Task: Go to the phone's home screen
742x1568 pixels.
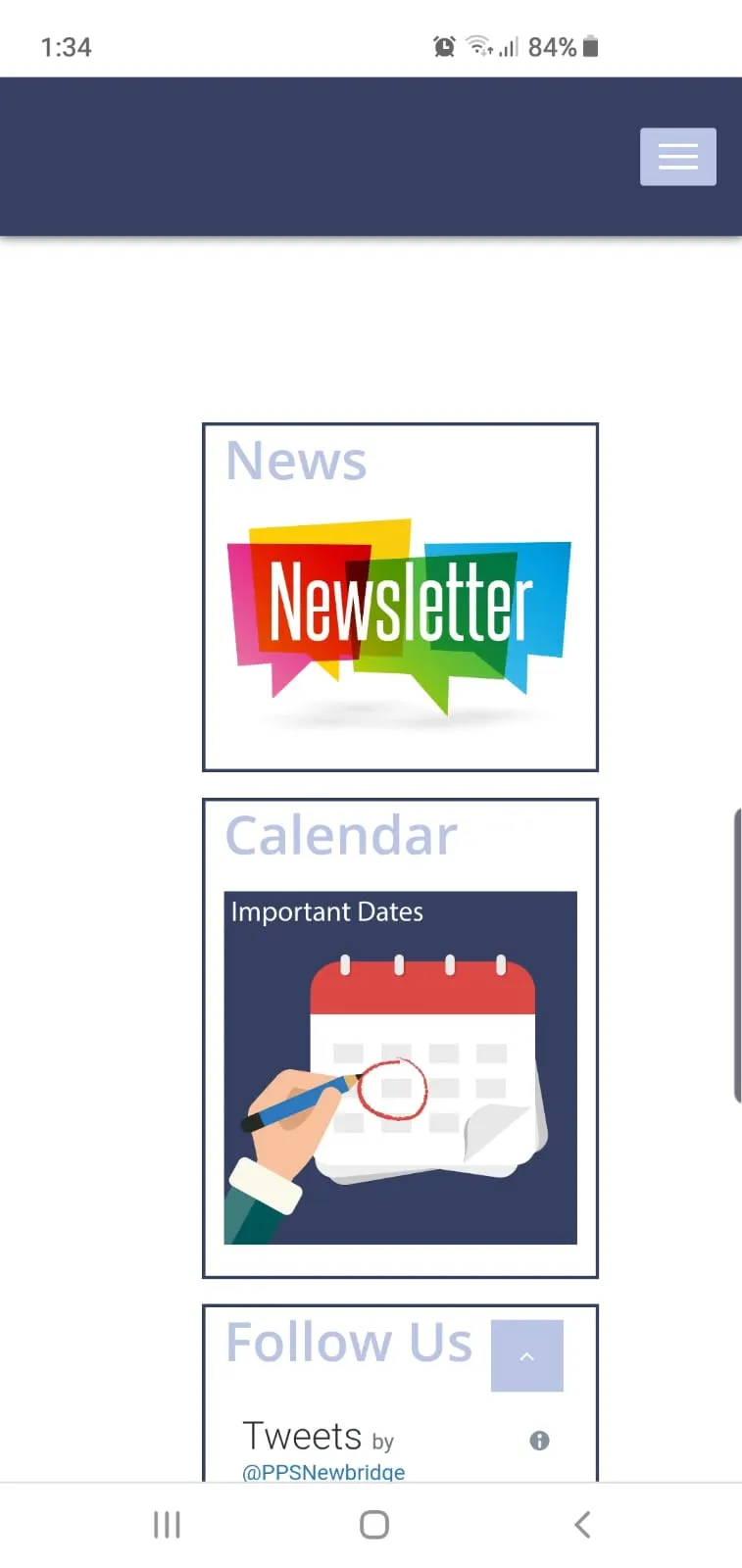Action: pos(374,1525)
